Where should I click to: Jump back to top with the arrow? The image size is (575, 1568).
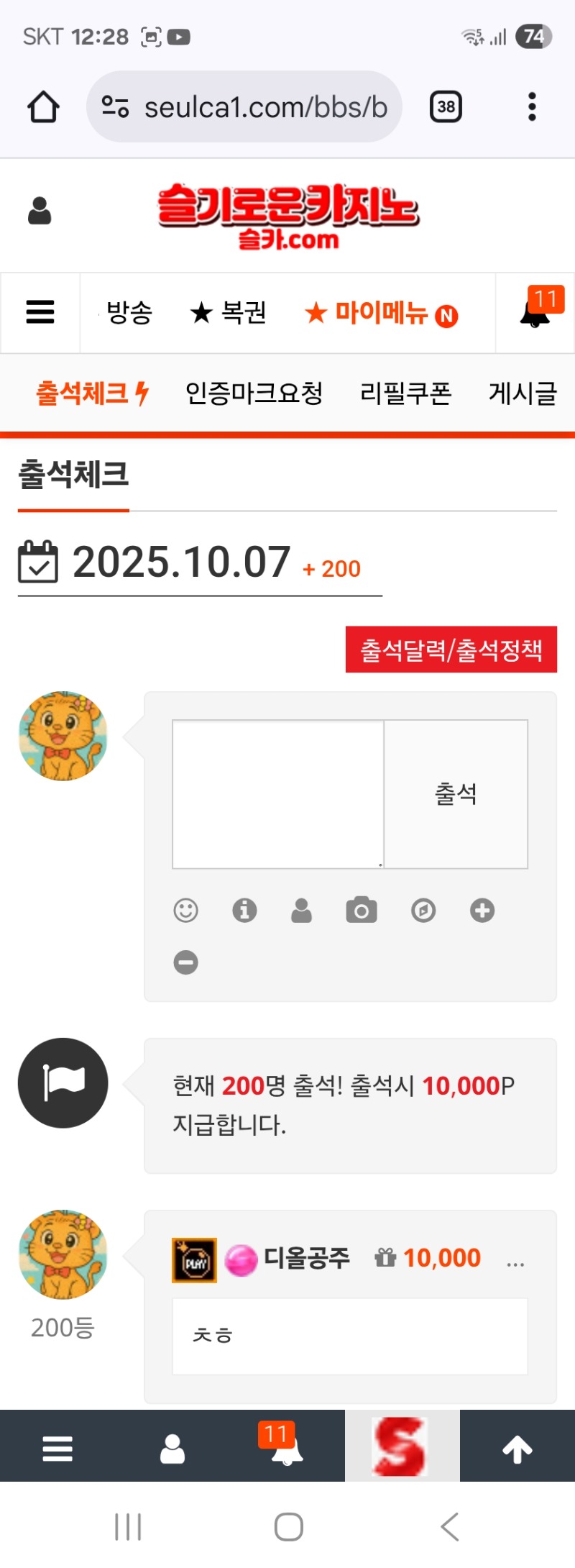click(517, 1449)
